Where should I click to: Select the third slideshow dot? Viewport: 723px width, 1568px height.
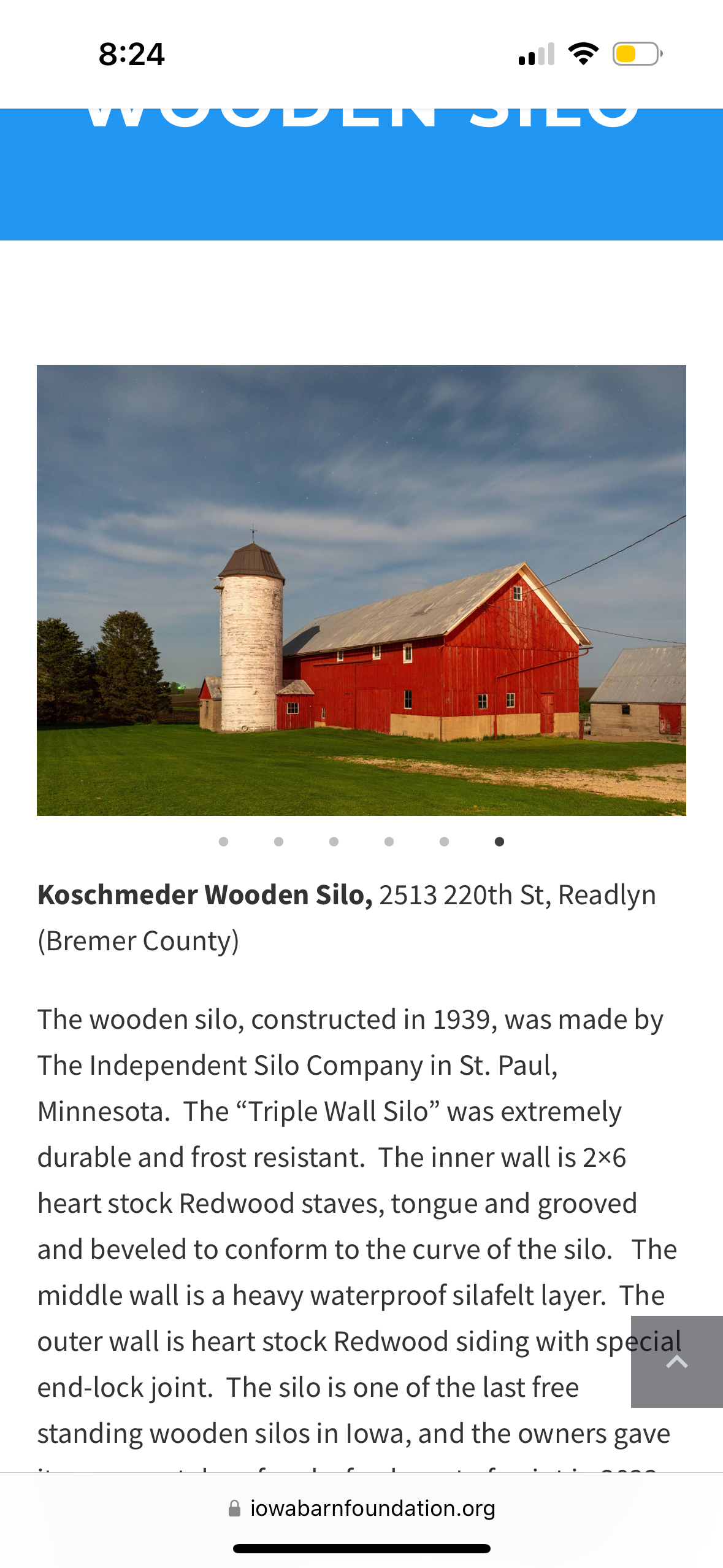tap(334, 842)
